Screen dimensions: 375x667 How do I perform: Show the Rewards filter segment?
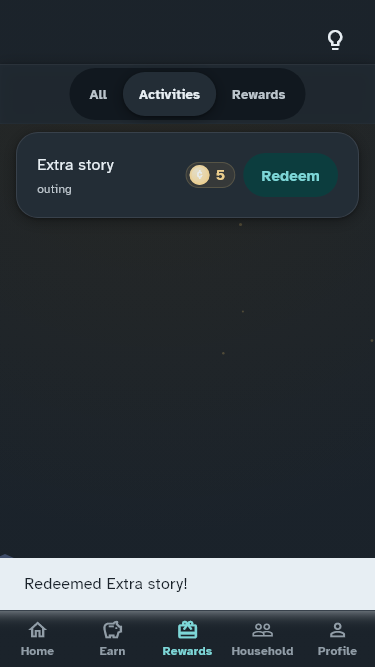258,94
